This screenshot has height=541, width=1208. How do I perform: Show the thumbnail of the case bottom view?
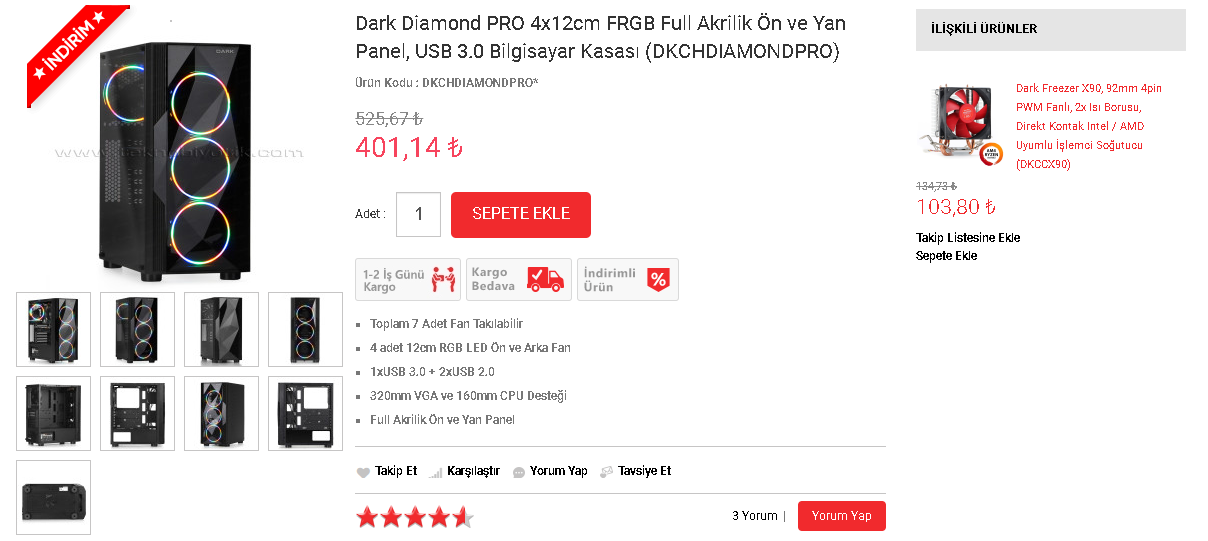54,497
